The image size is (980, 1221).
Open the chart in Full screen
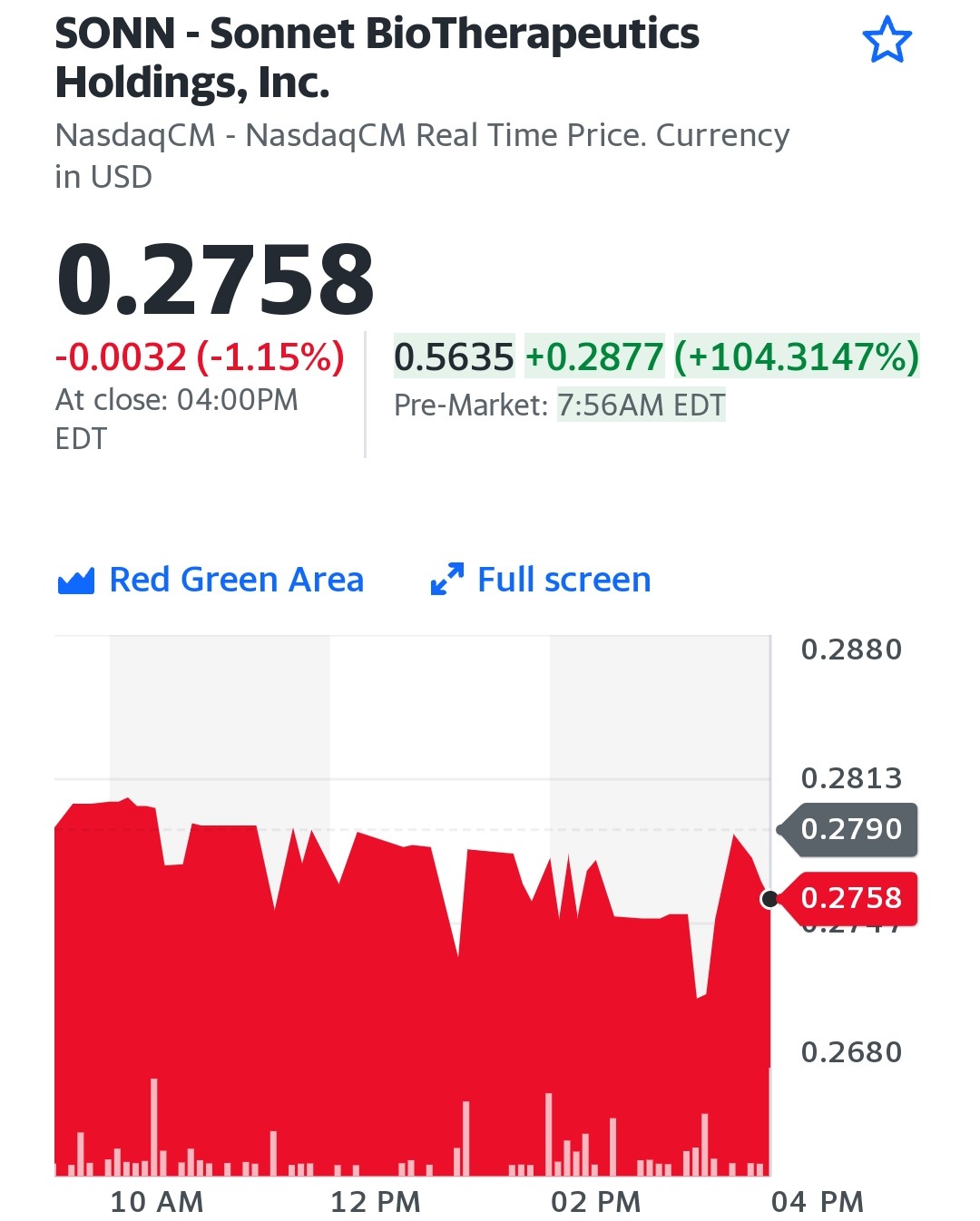click(x=541, y=580)
